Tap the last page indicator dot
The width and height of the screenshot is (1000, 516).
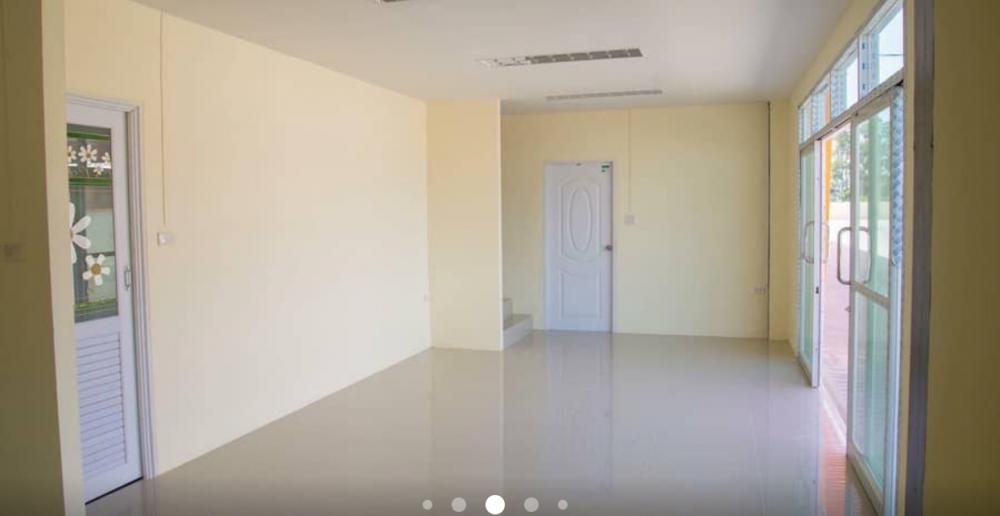[x=563, y=505]
